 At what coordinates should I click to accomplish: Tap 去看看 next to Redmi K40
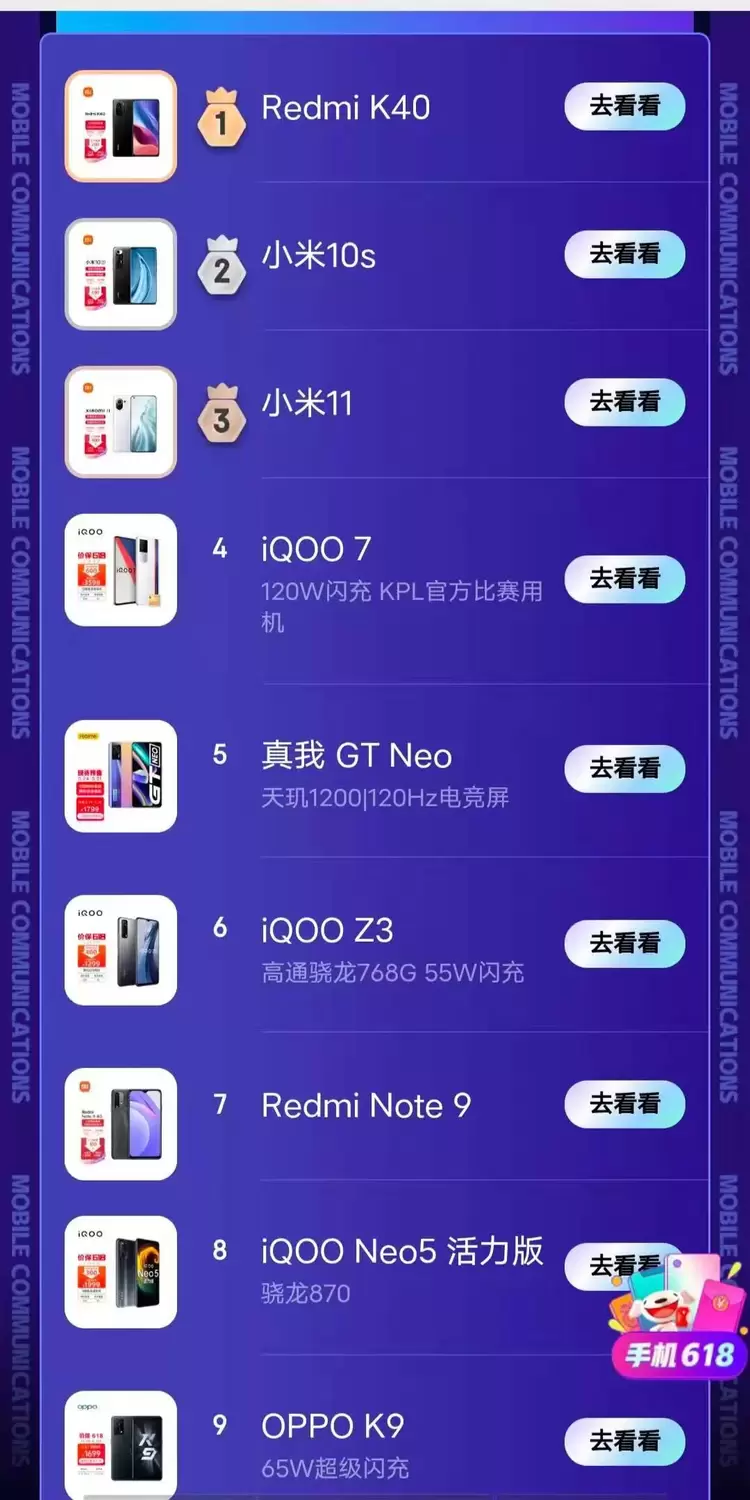coord(624,107)
